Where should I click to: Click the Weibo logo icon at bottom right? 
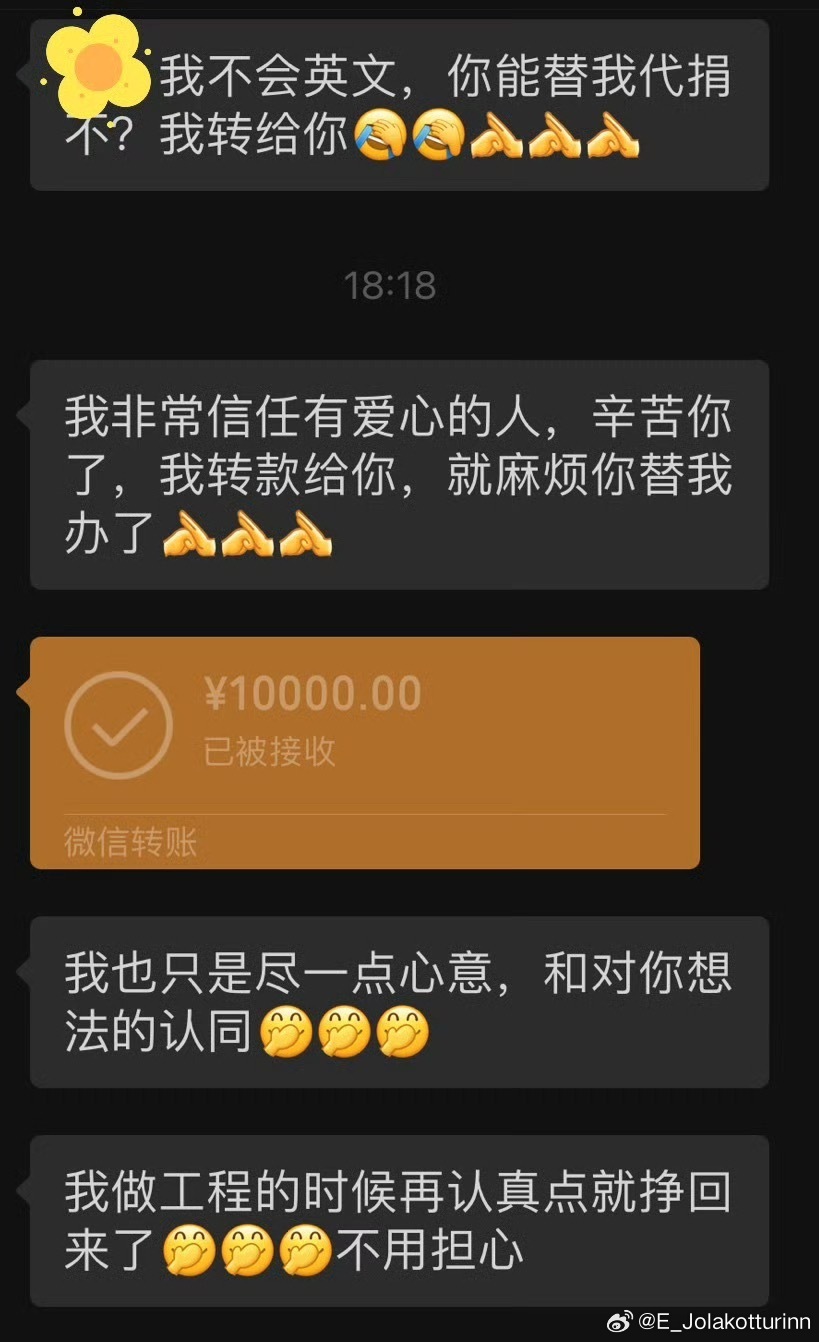click(x=622, y=1320)
